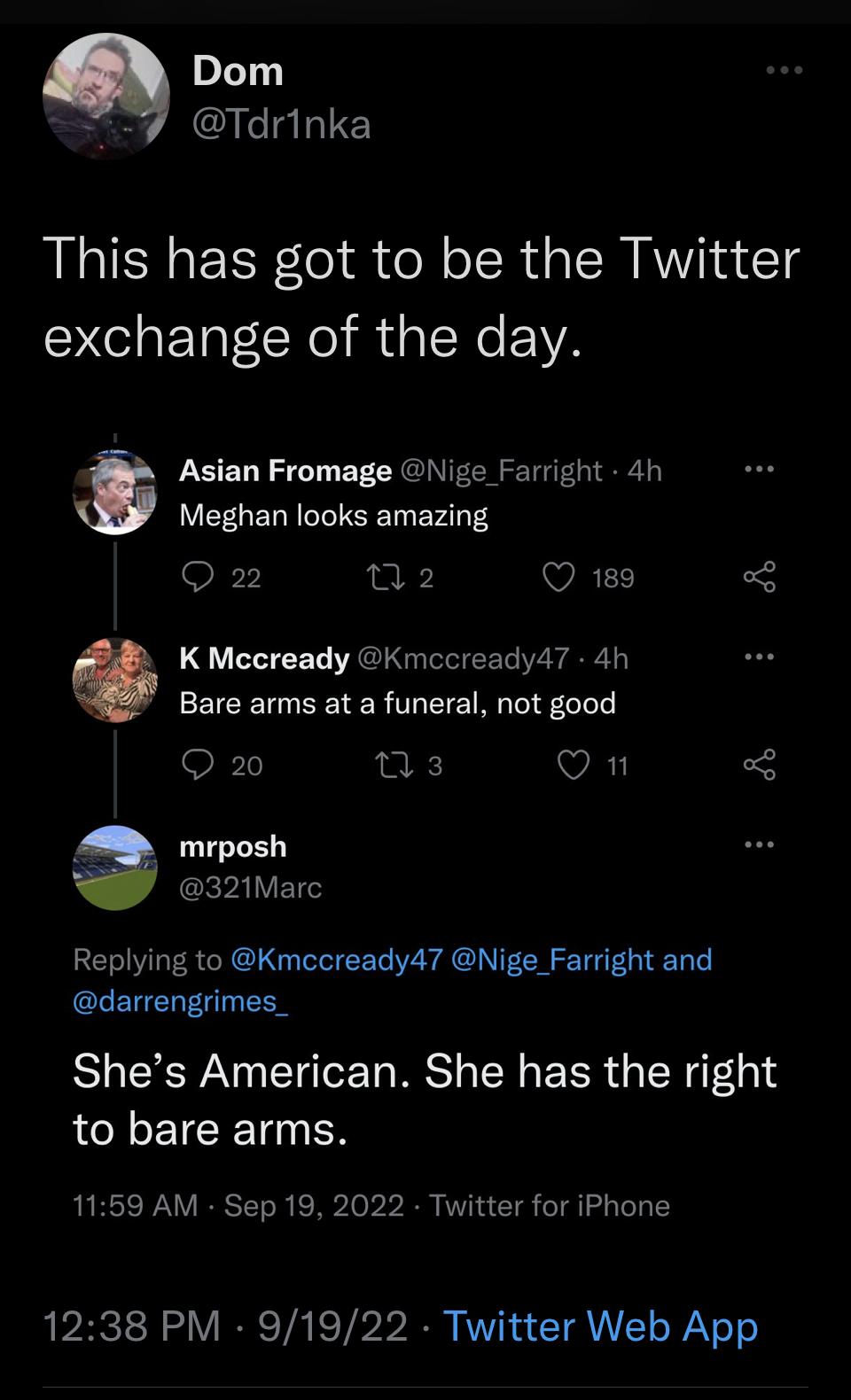Open more options on Asian Fromage's tweet
851x1400 pixels.
click(761, 470)
